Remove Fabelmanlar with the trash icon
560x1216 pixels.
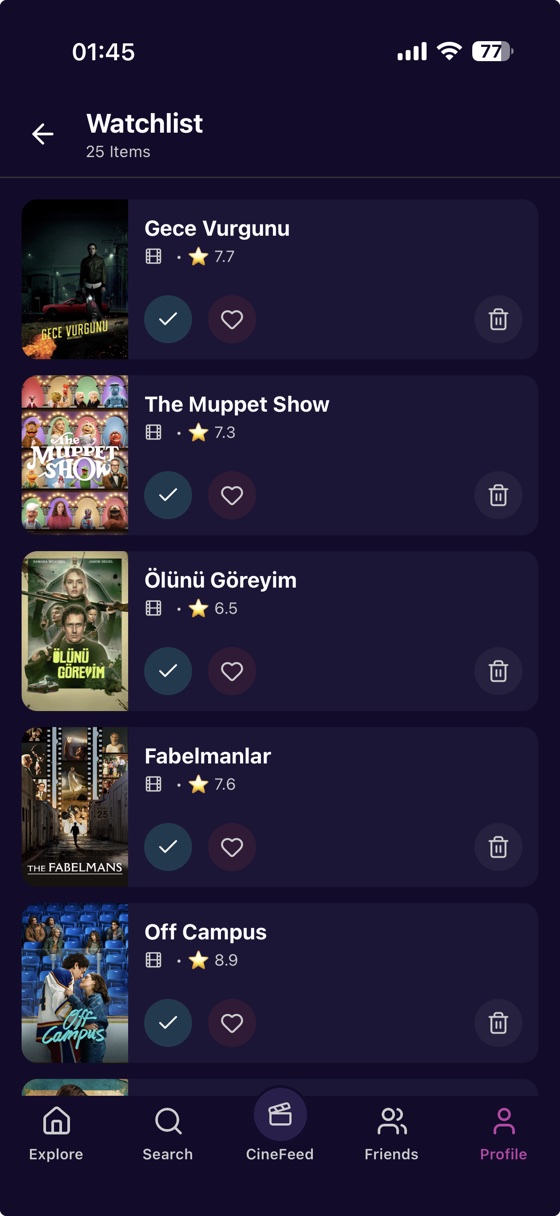(x=498, y=847)
